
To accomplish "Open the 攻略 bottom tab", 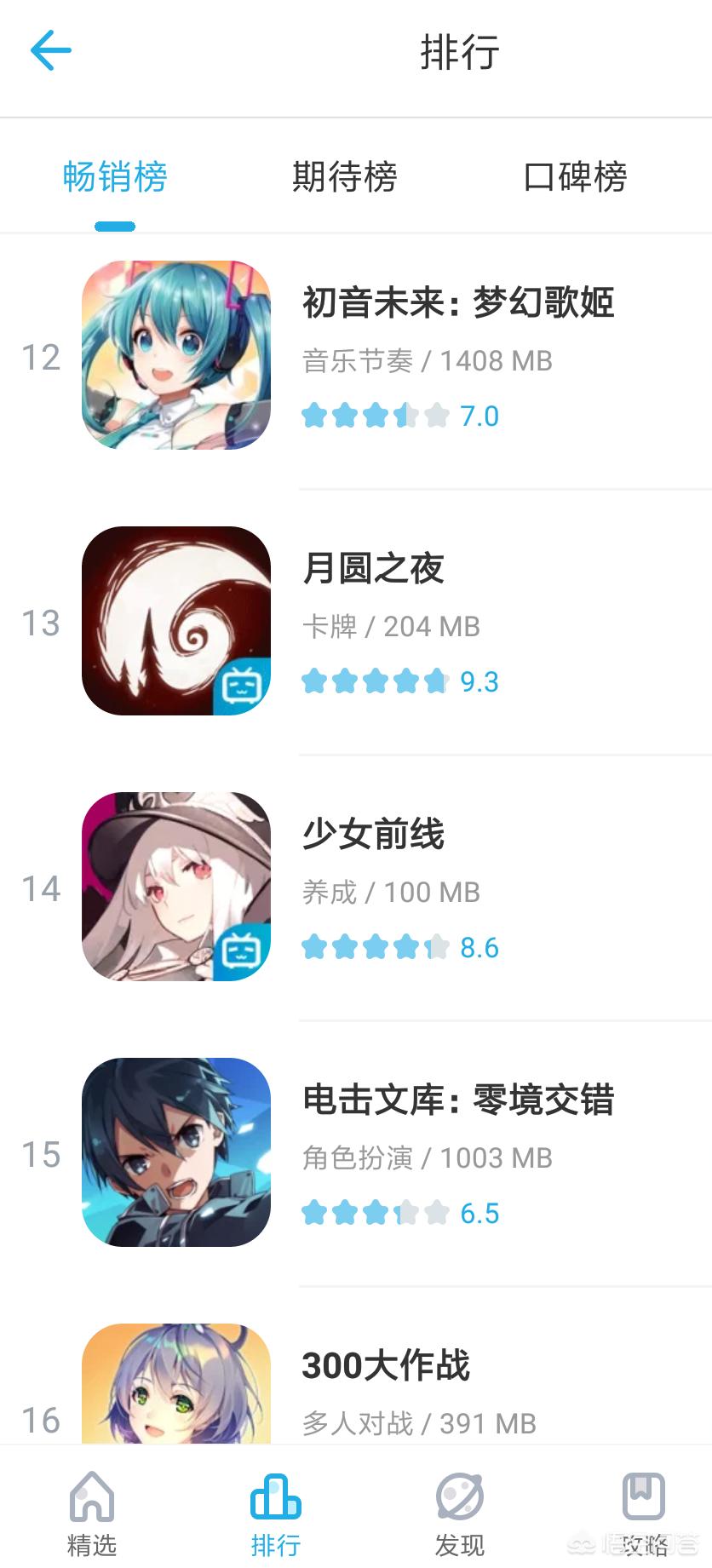I will click(x=643, y=1513).
